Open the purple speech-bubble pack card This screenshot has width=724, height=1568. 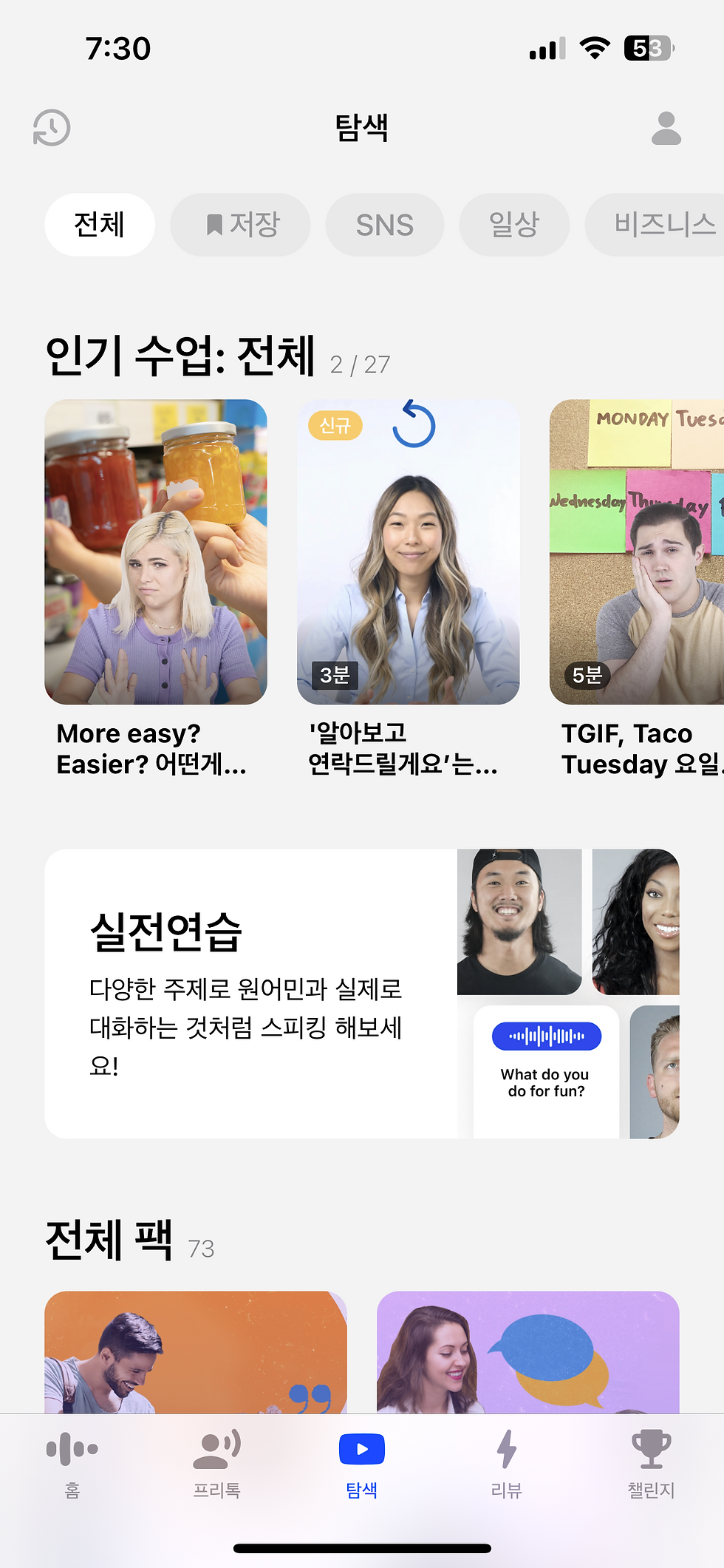point(527,1352)
